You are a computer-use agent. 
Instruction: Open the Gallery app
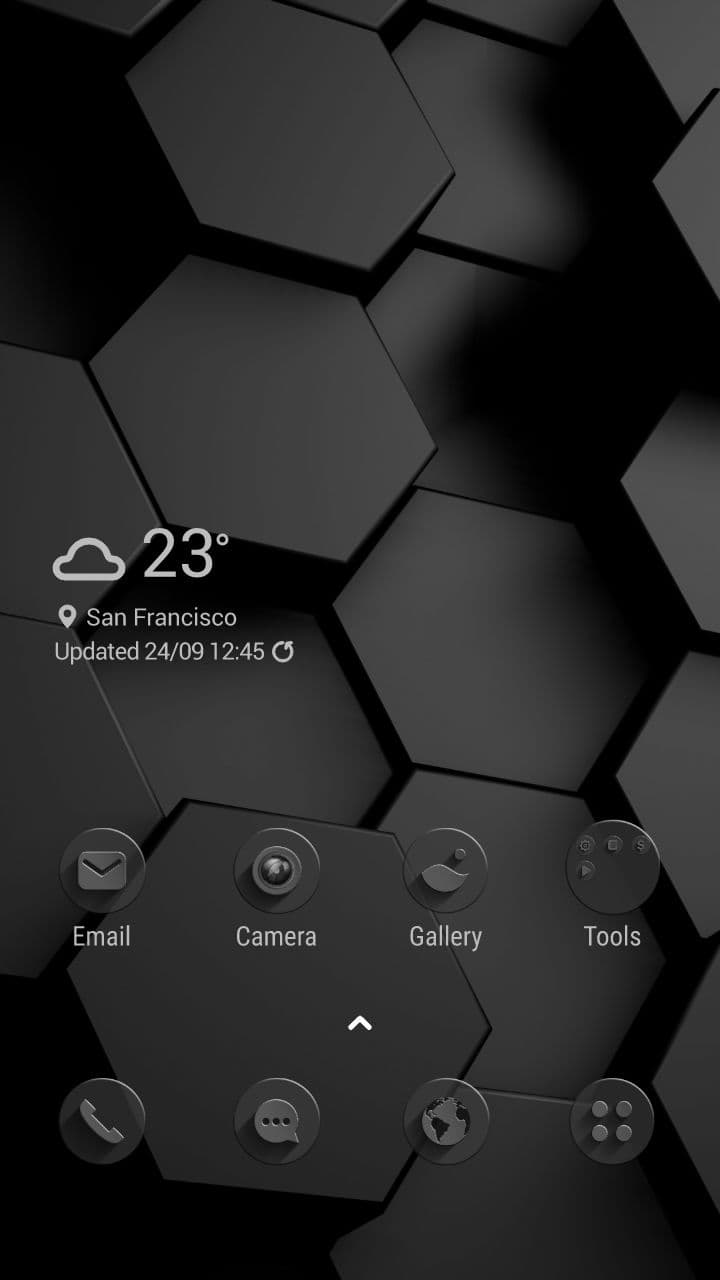point(445,870)
